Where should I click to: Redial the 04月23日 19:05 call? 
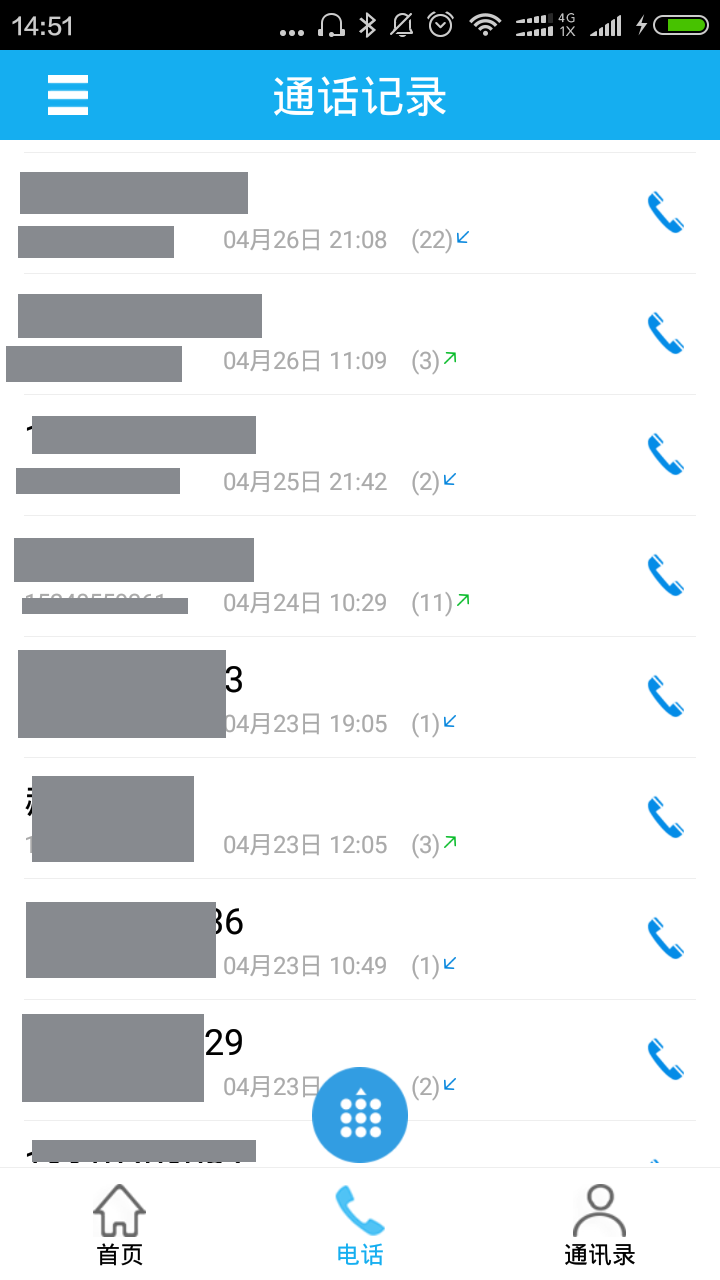point(665,697)
